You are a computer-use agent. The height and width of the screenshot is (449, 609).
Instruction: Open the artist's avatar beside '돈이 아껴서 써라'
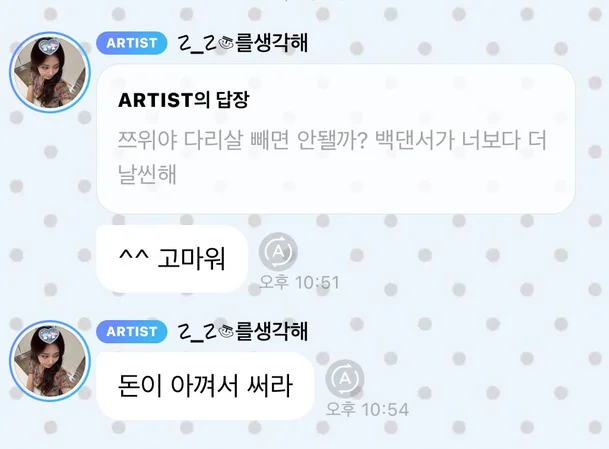(x=49, y=362)
